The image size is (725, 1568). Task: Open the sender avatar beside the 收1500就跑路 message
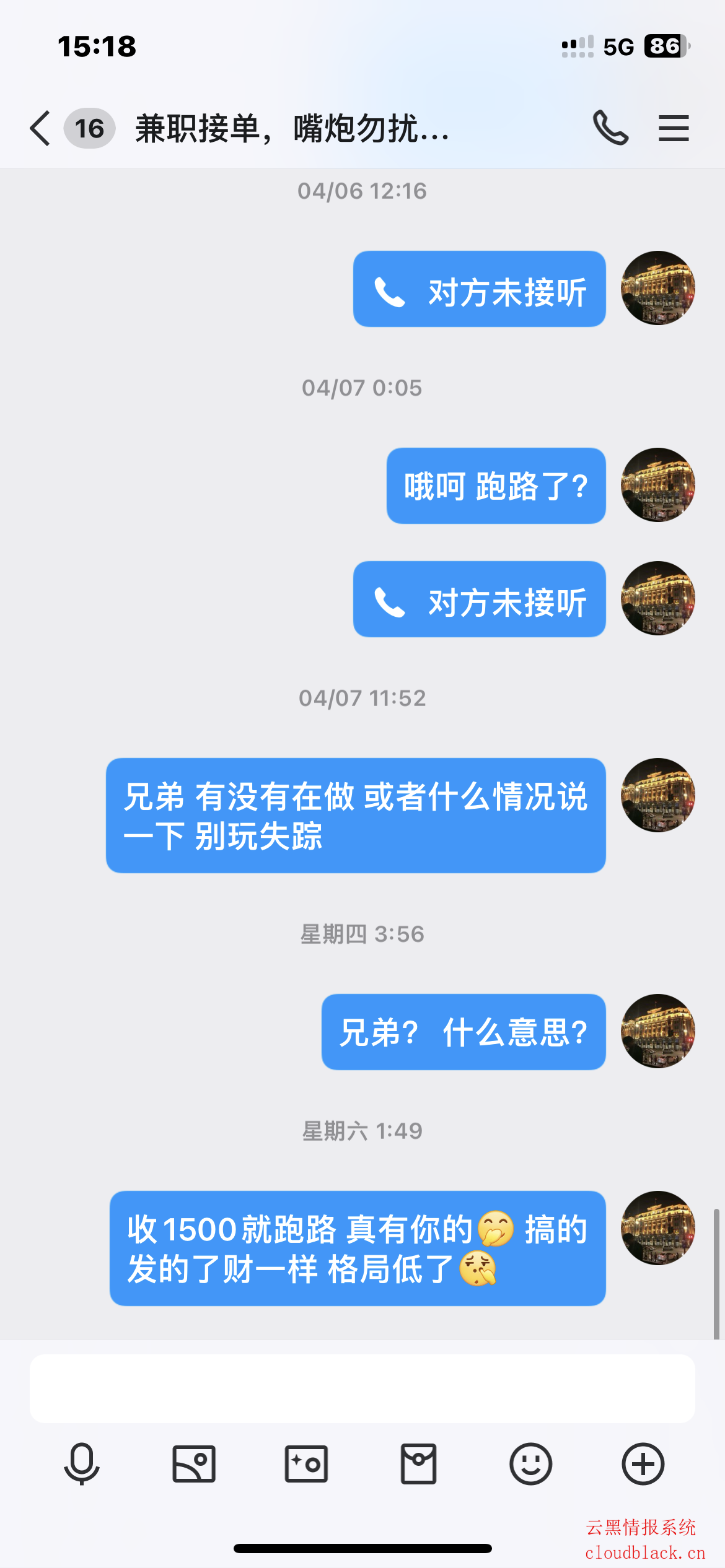[x=657, y=1229]
